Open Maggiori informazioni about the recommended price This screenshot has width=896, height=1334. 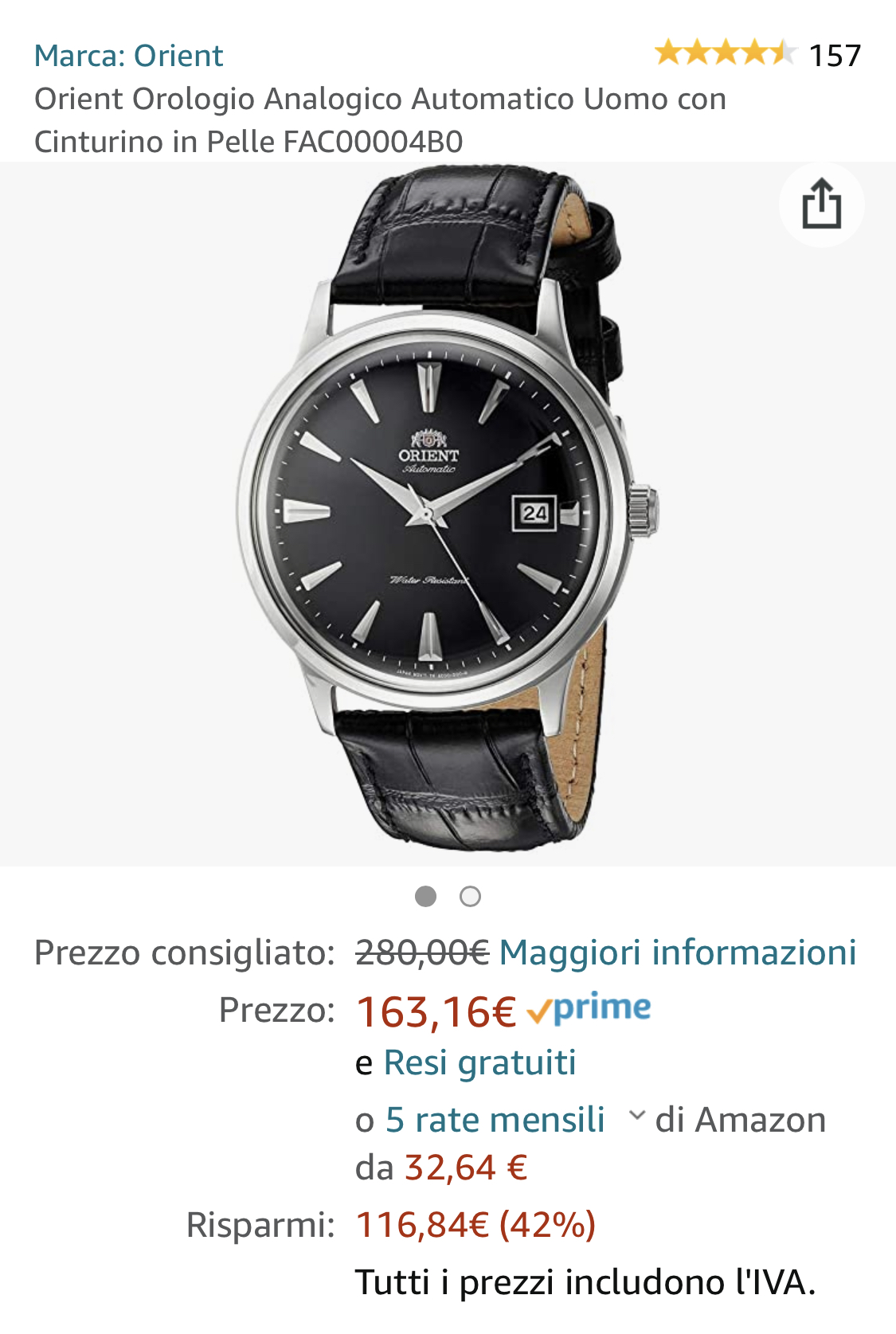tap(677, 953)
